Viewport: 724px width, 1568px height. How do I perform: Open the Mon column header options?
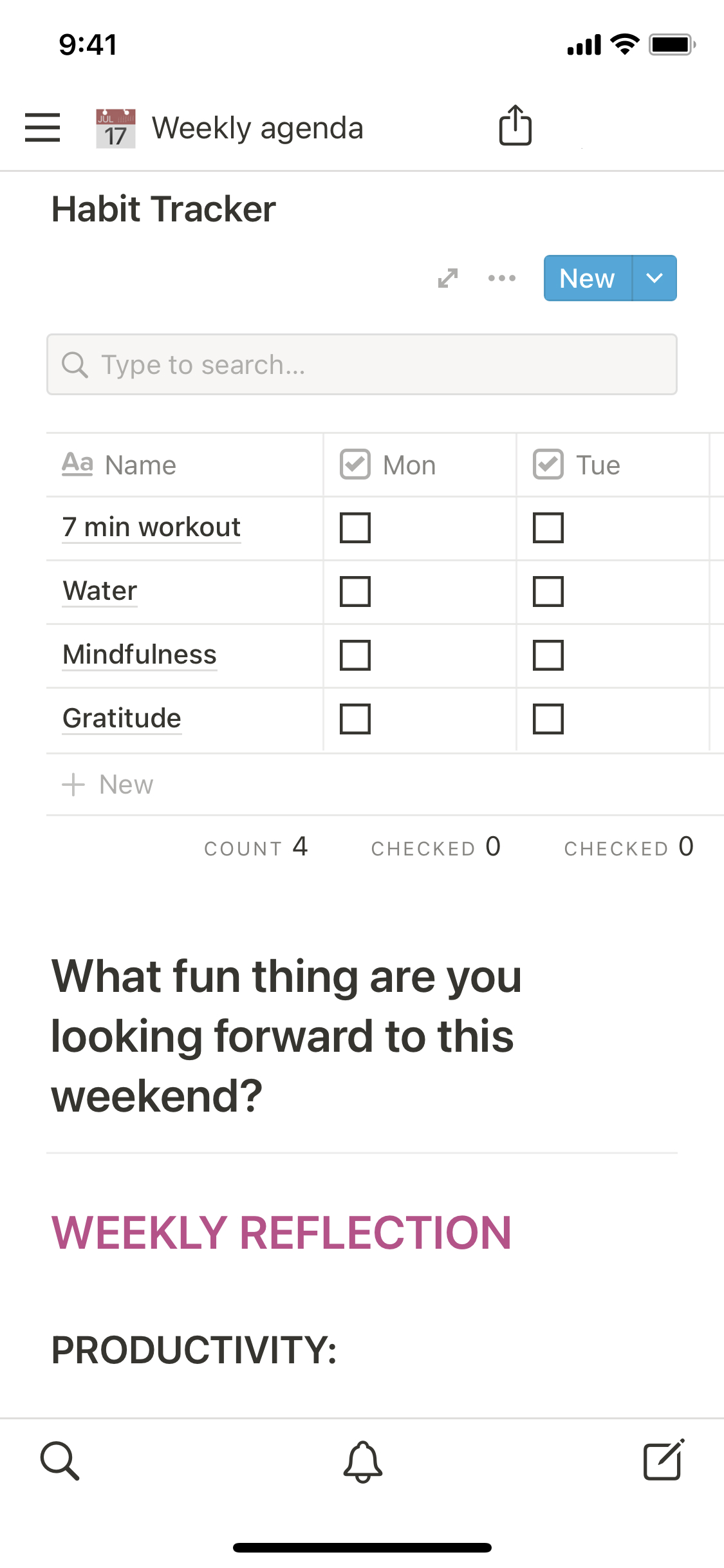409,465
